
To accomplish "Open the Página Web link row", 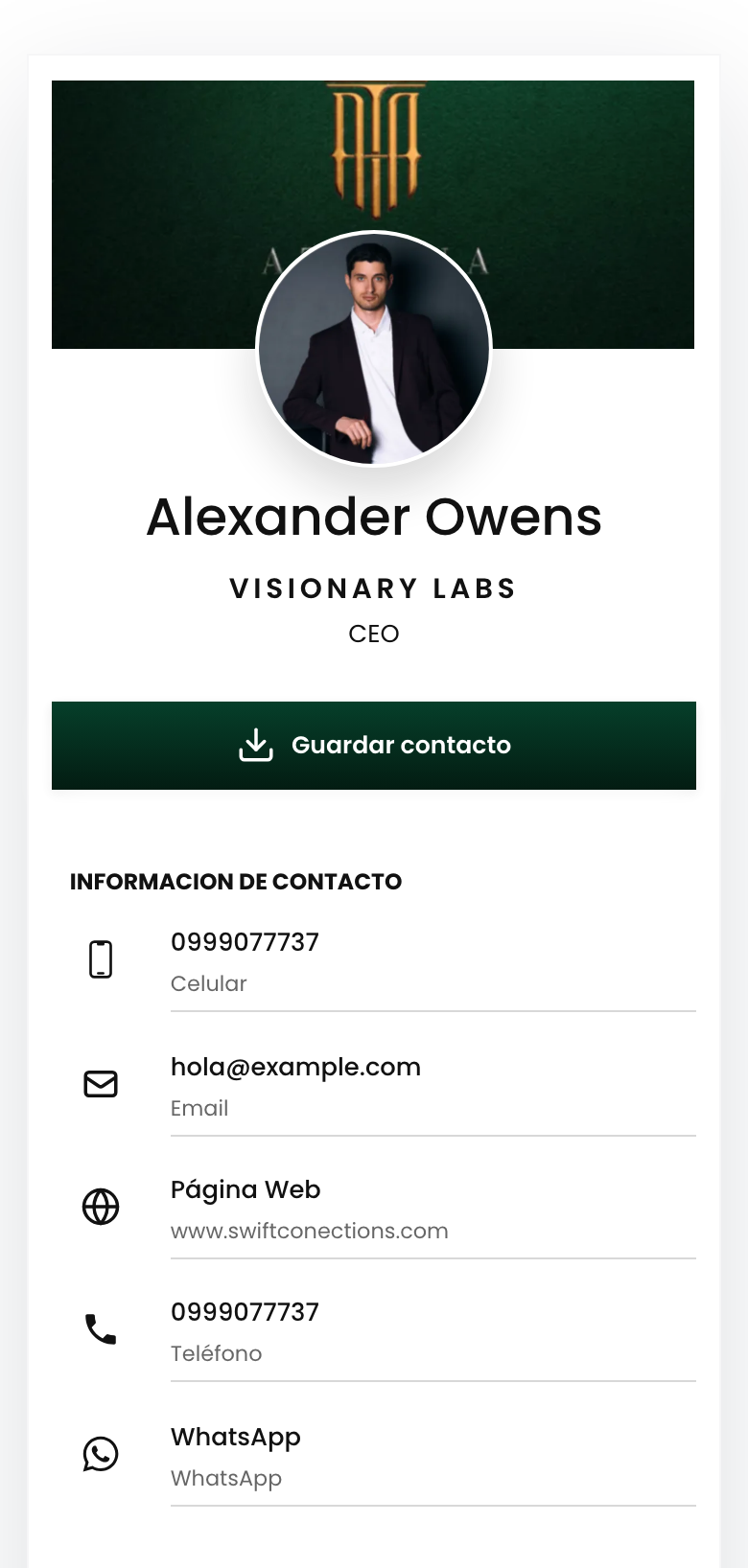I will (374, 1209).
